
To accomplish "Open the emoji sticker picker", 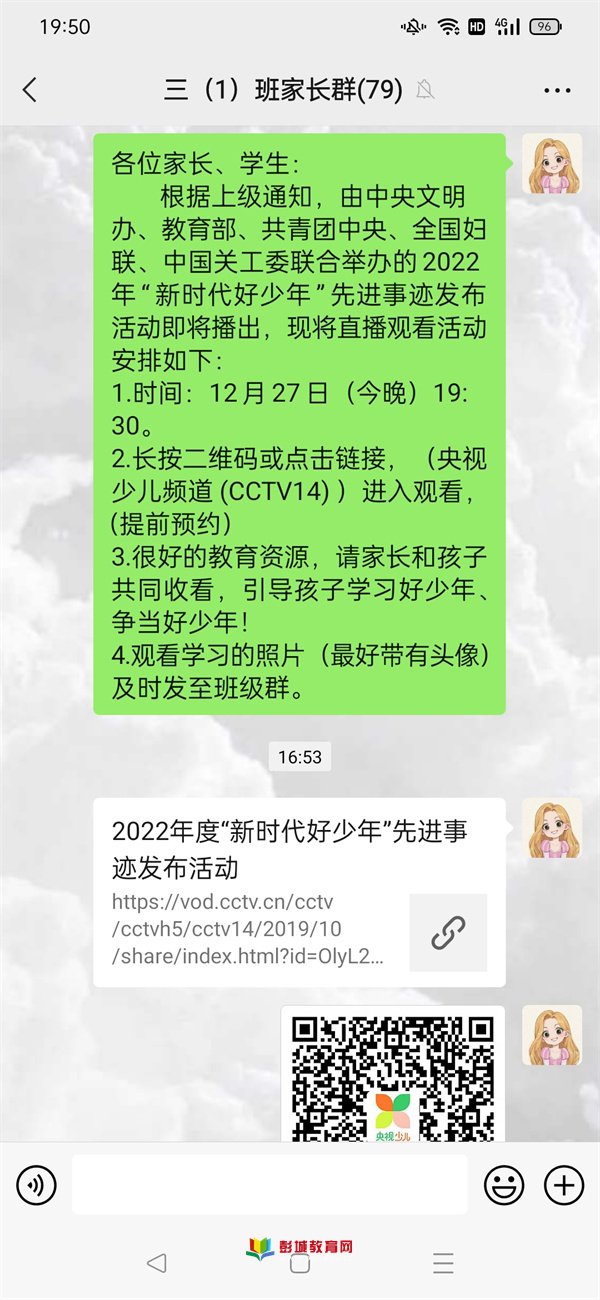I will click(504, 1186).
